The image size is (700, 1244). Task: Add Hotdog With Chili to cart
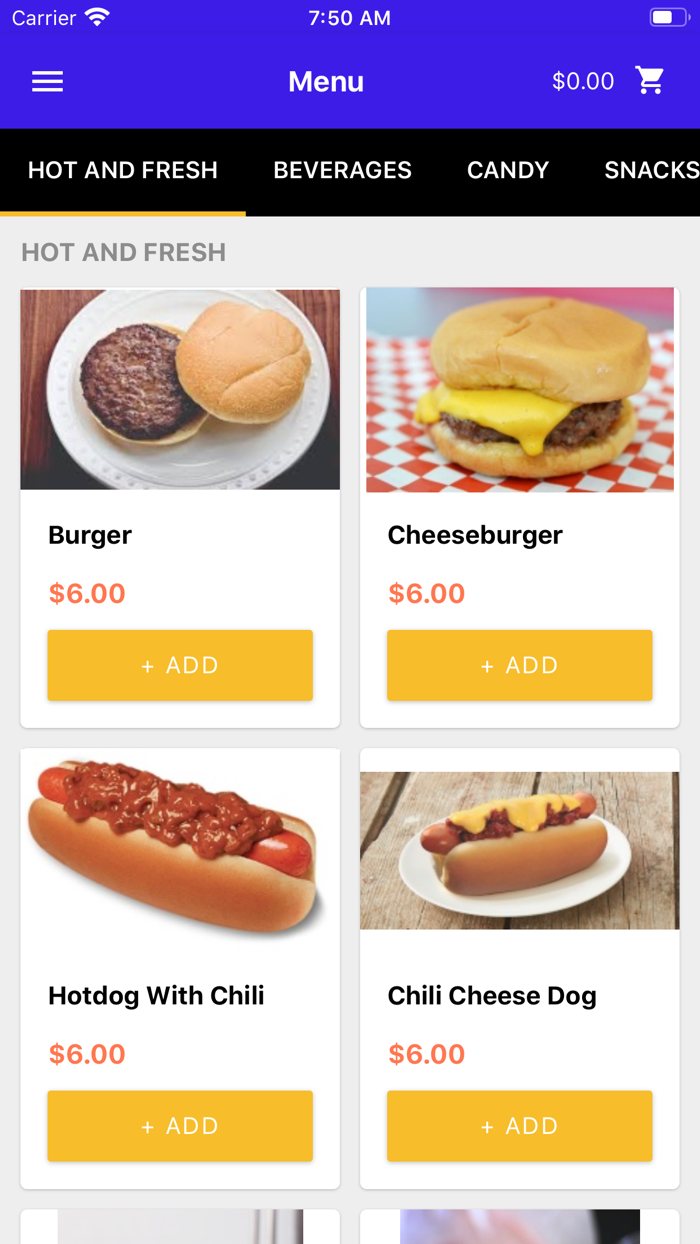(x=180, y=1126)
